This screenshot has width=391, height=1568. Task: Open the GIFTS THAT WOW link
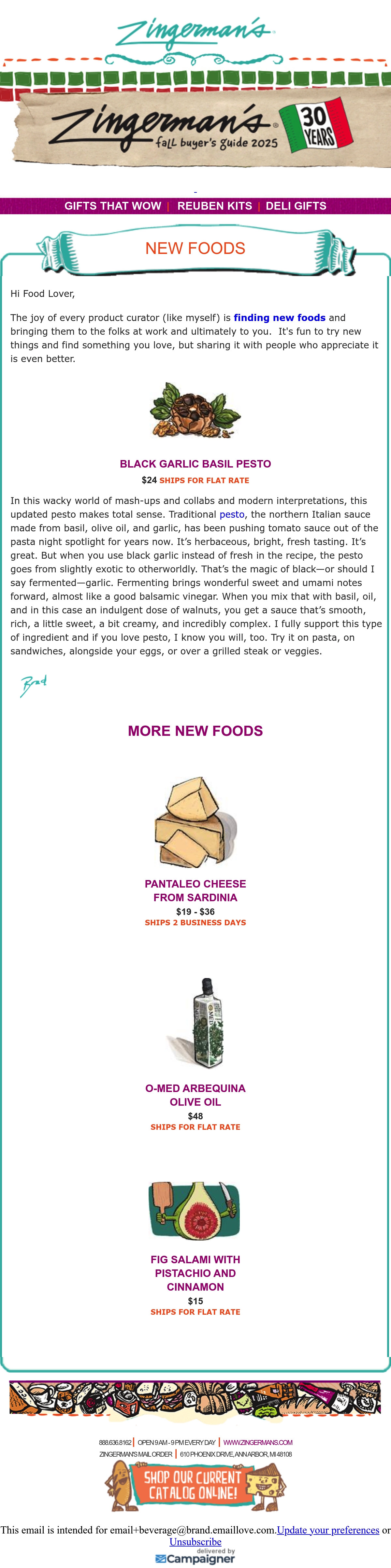point(113,206)
